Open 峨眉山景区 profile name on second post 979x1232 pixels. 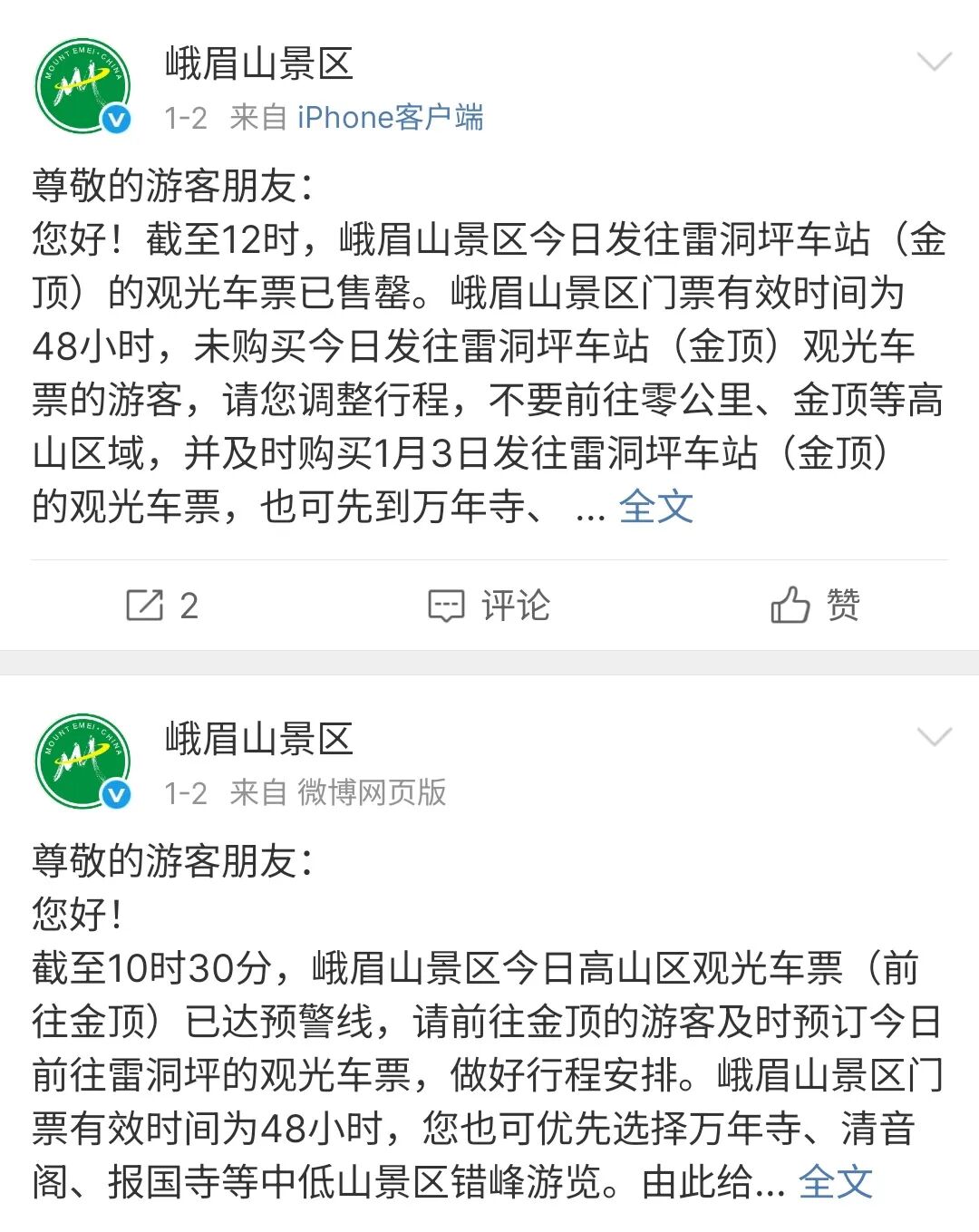[258, 739]
